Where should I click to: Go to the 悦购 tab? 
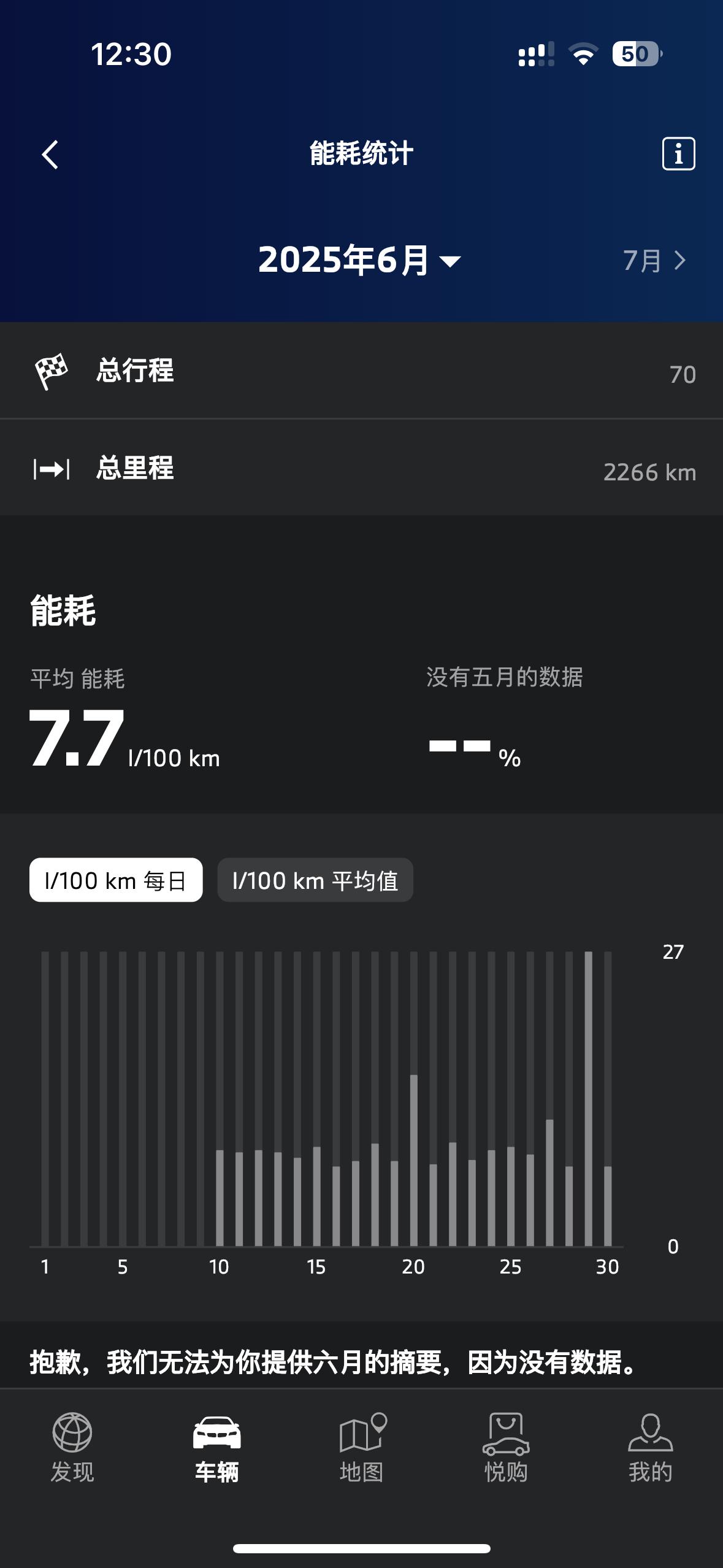(506, 1448)
